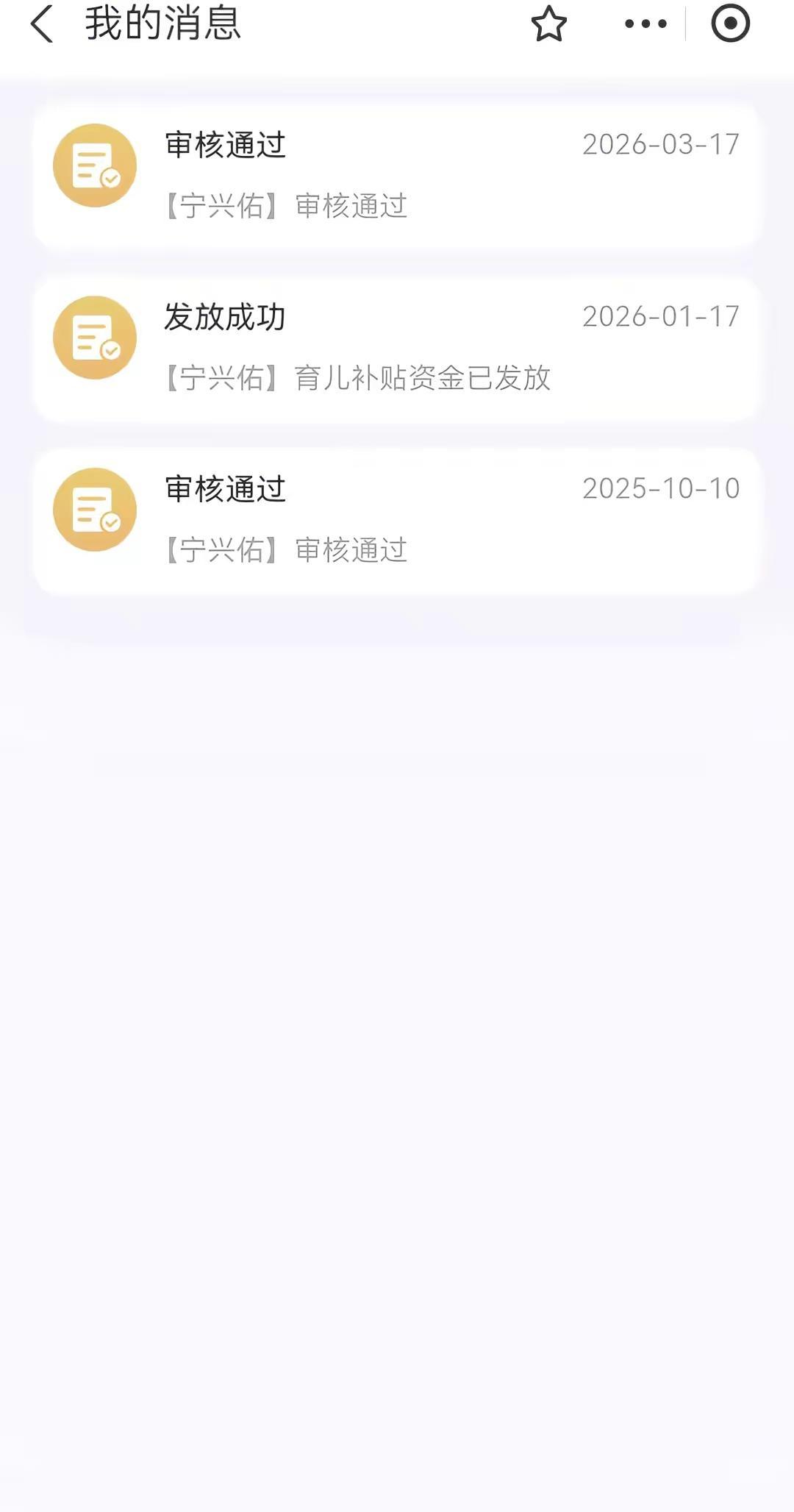Select the 我的消息 title text
794x1512 pixels.
(163, 24)
